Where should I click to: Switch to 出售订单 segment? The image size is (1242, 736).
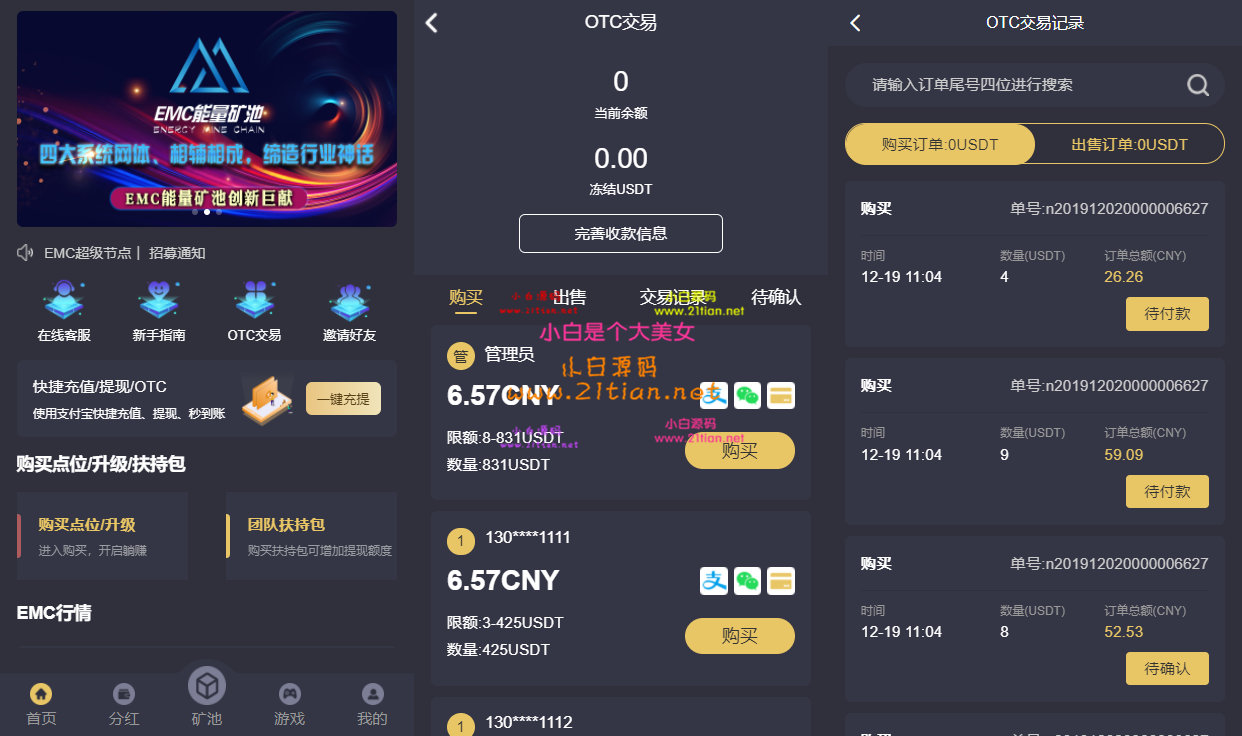coord(1129,144)
